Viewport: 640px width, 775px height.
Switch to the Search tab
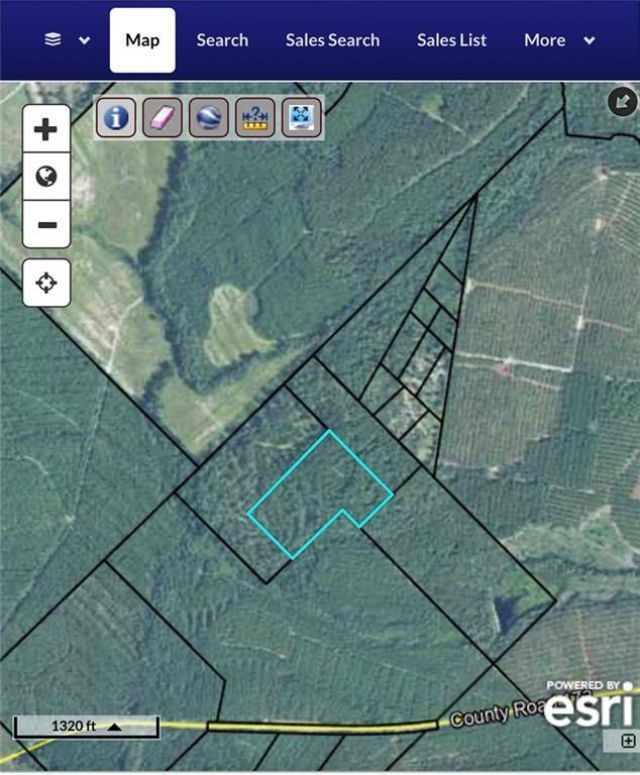[x=222, y=40]
